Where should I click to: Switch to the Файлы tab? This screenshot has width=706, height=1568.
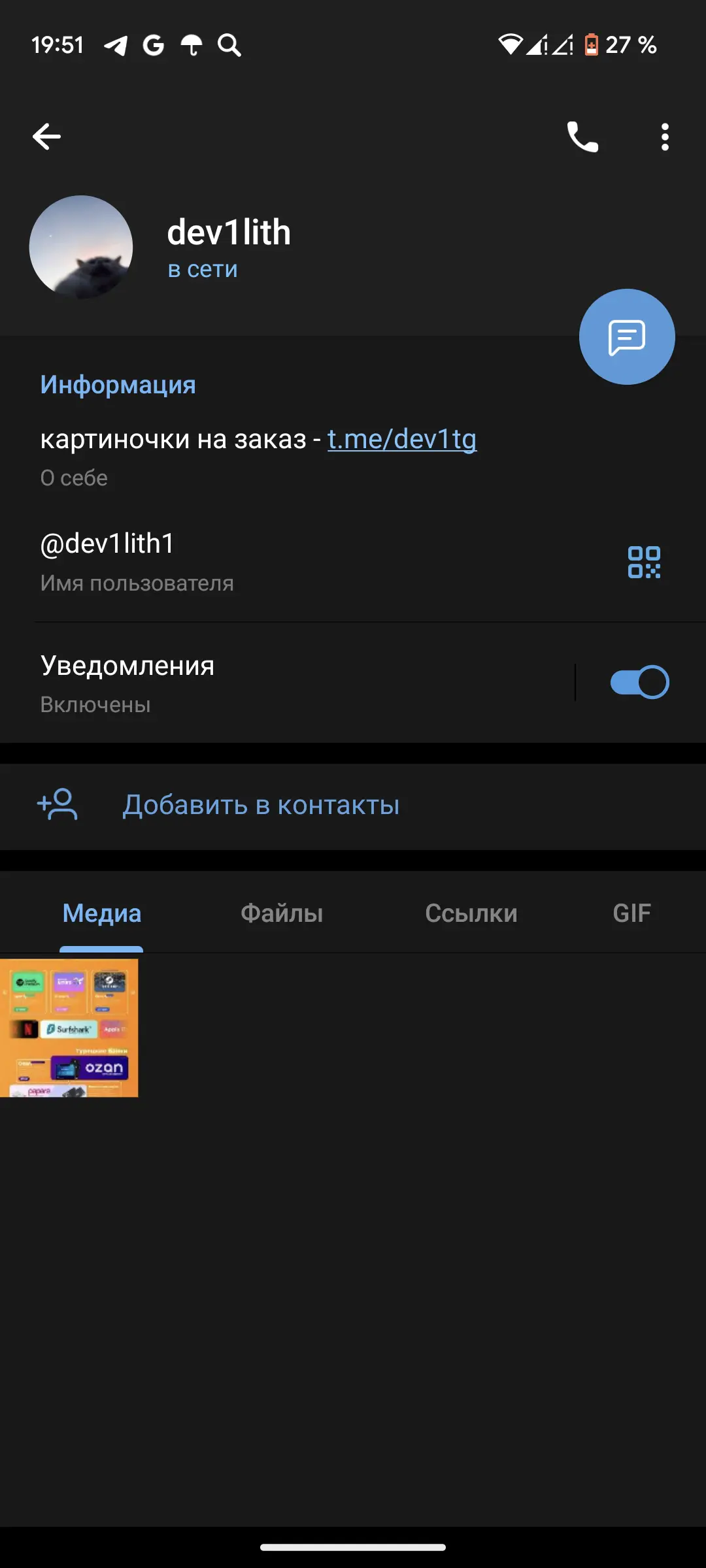click(x=282, y=913)
